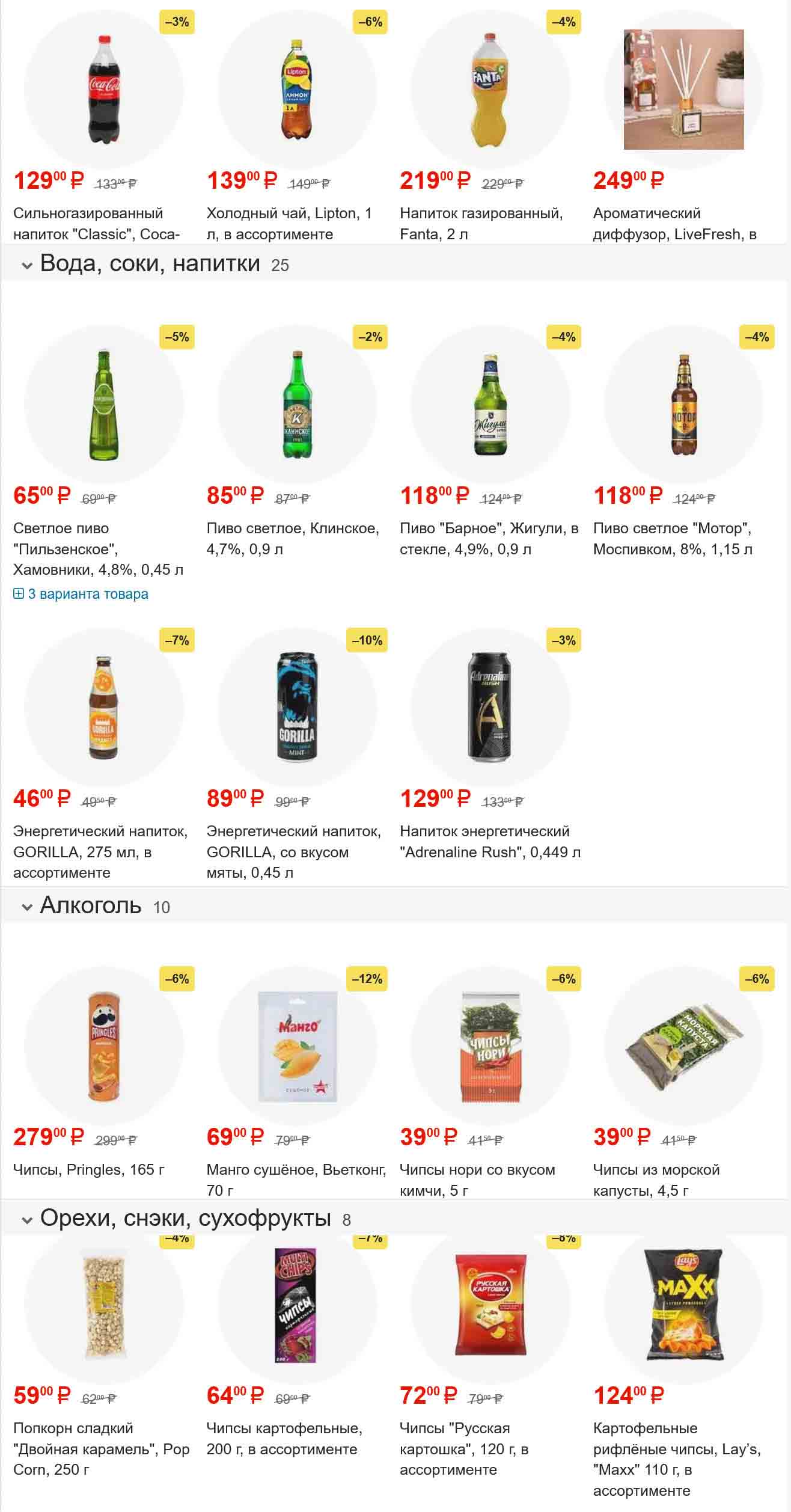This screenshot has width=791, height=1512.
Task: Select the Клинское light beer product
Action: [x=297, y=405]
